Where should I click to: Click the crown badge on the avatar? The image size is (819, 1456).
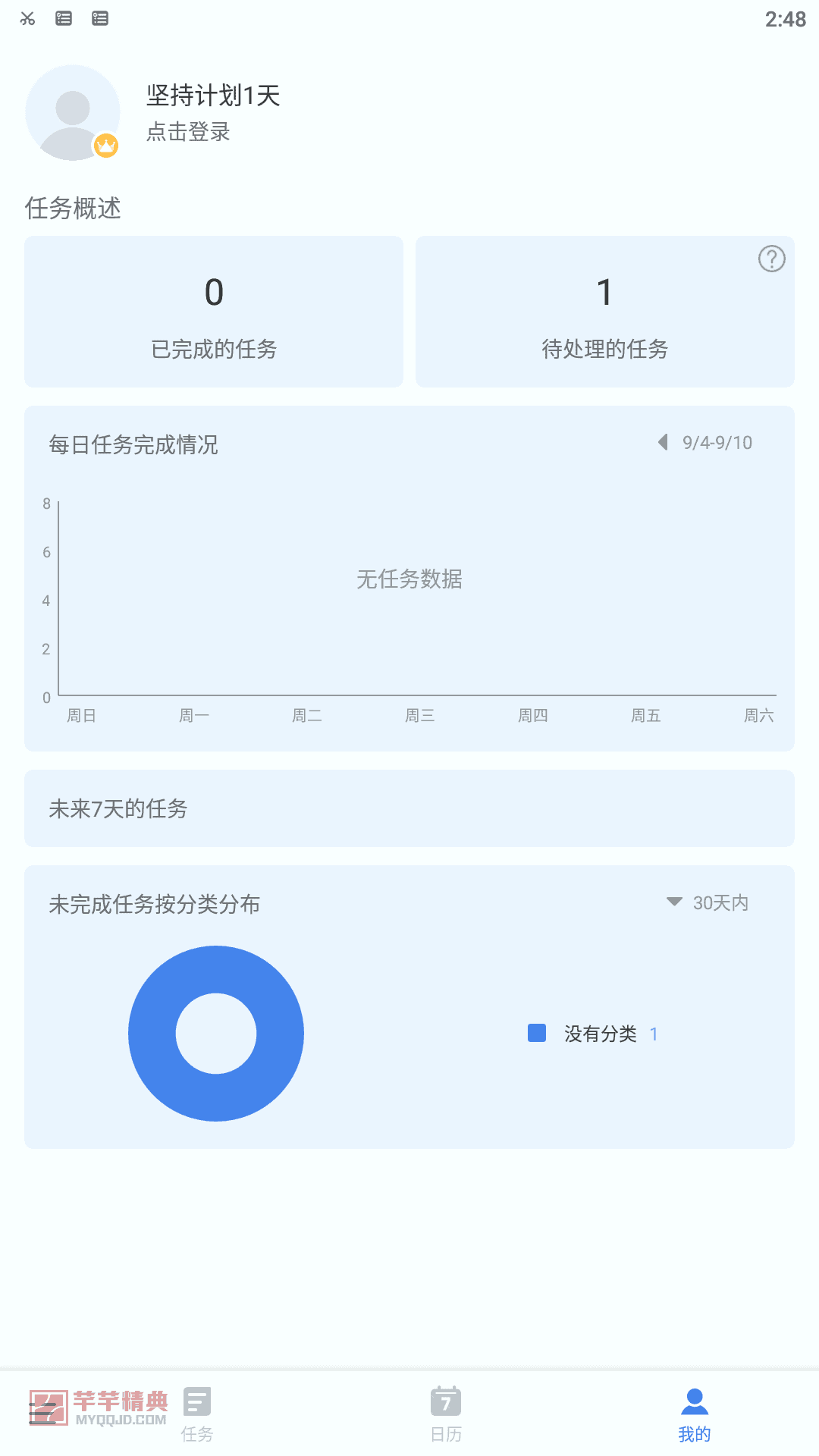[105, 144]
